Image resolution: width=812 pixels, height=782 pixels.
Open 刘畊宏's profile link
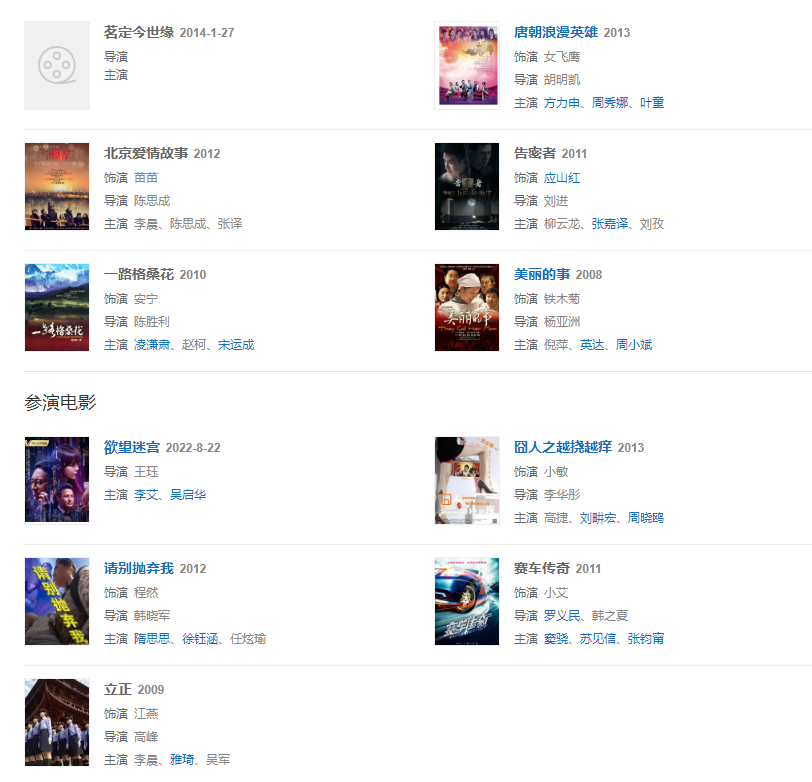[x=598, y=518]
